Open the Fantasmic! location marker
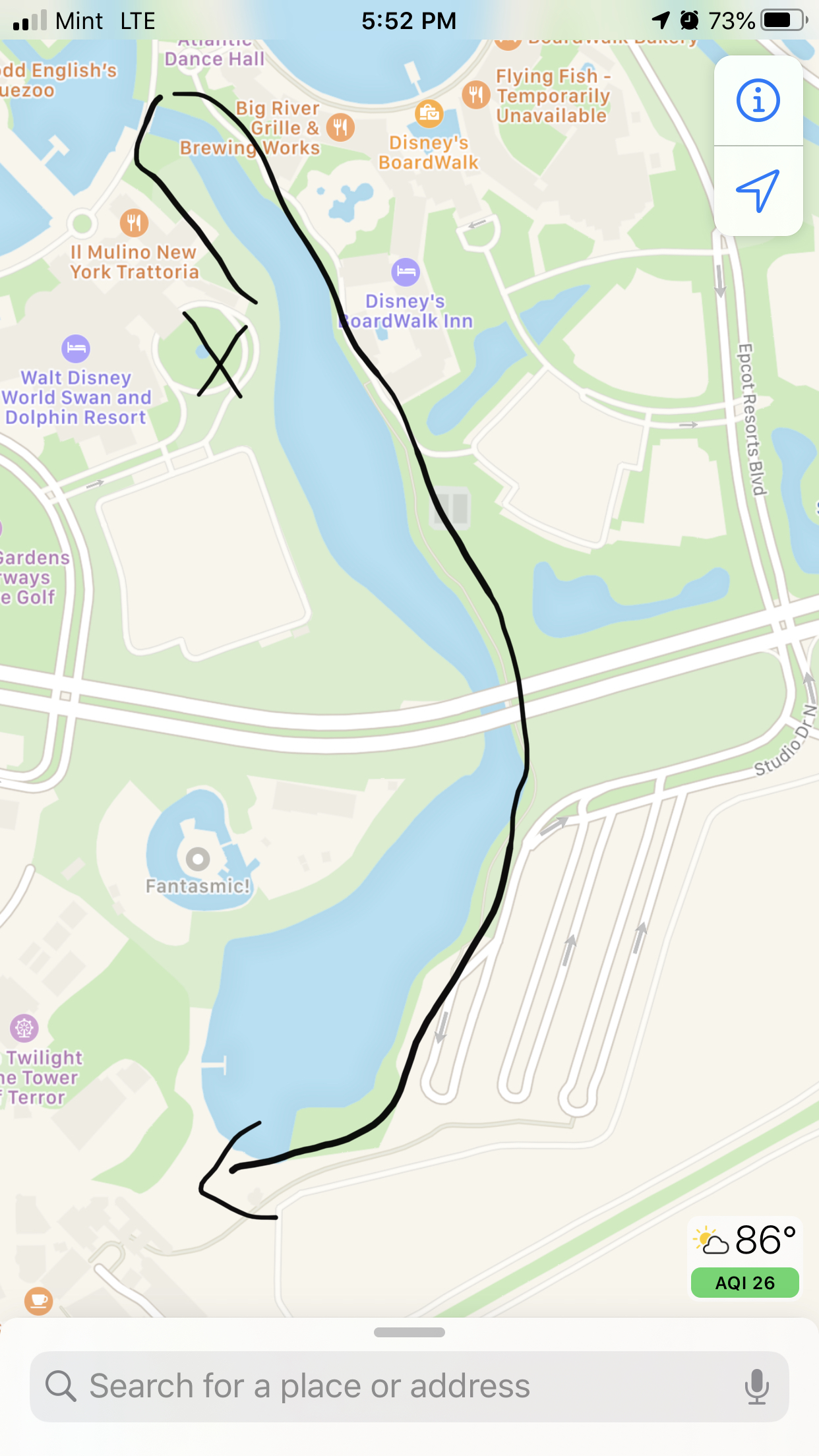Viewport: 819px width, 1456px height. pos(198,859)
